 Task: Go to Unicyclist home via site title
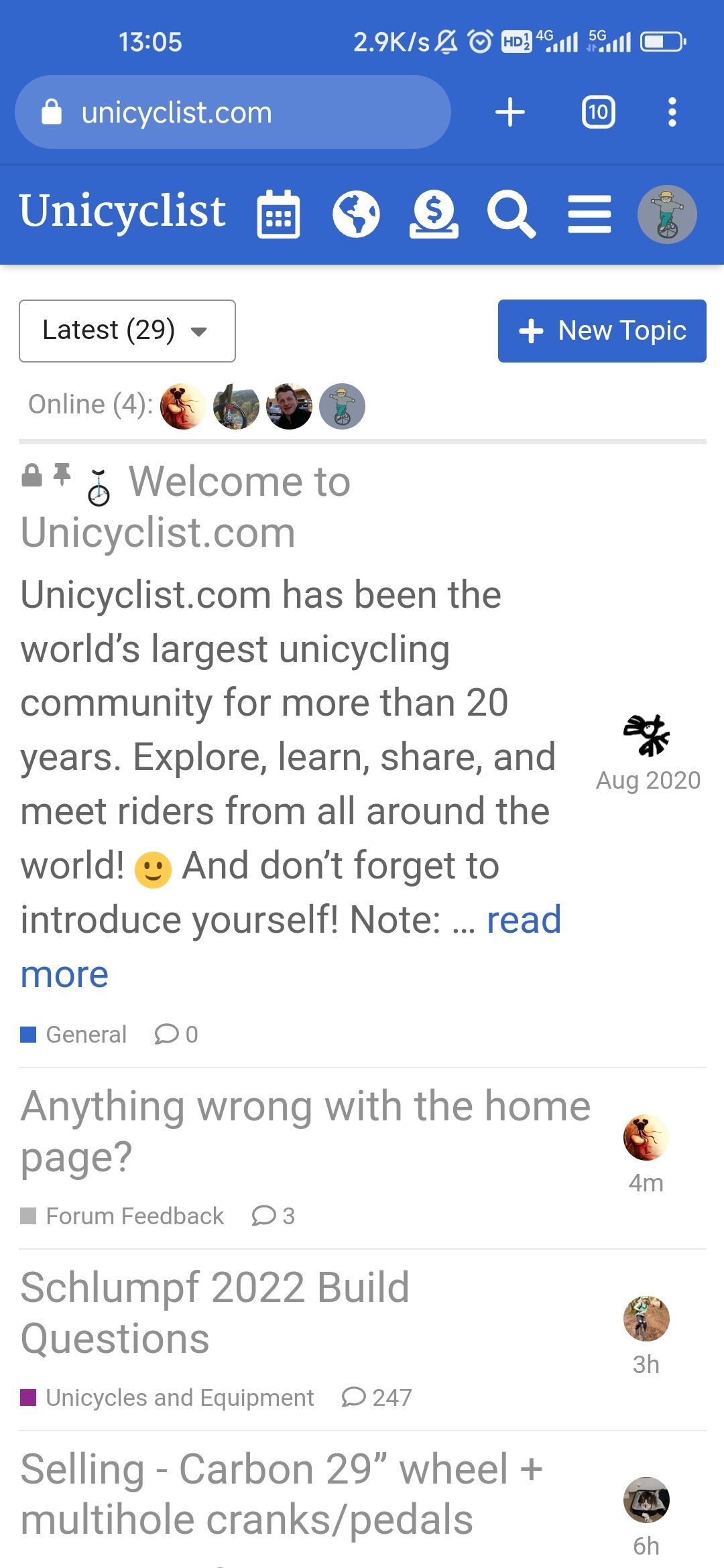[123, 212]
